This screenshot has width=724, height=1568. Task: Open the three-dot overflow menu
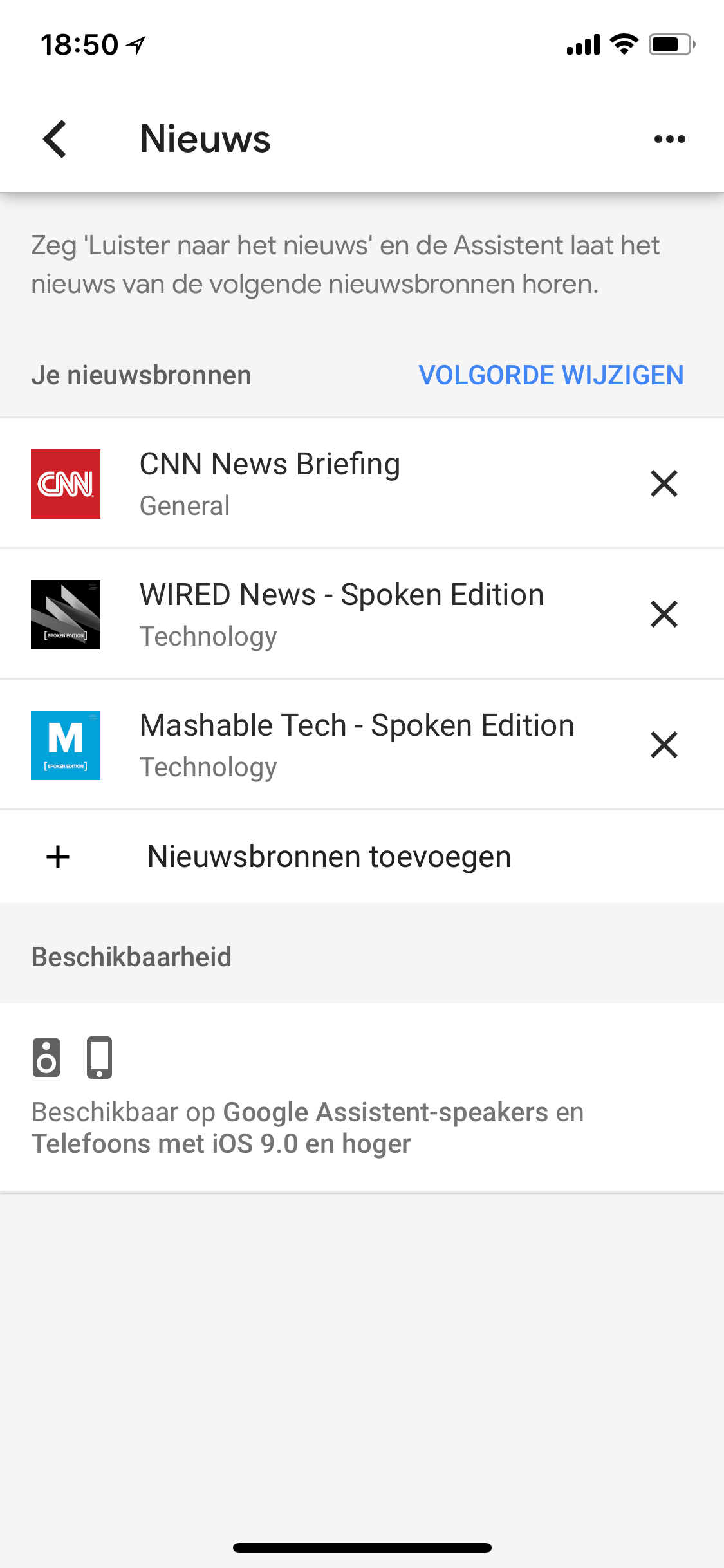tap(669, 139)
